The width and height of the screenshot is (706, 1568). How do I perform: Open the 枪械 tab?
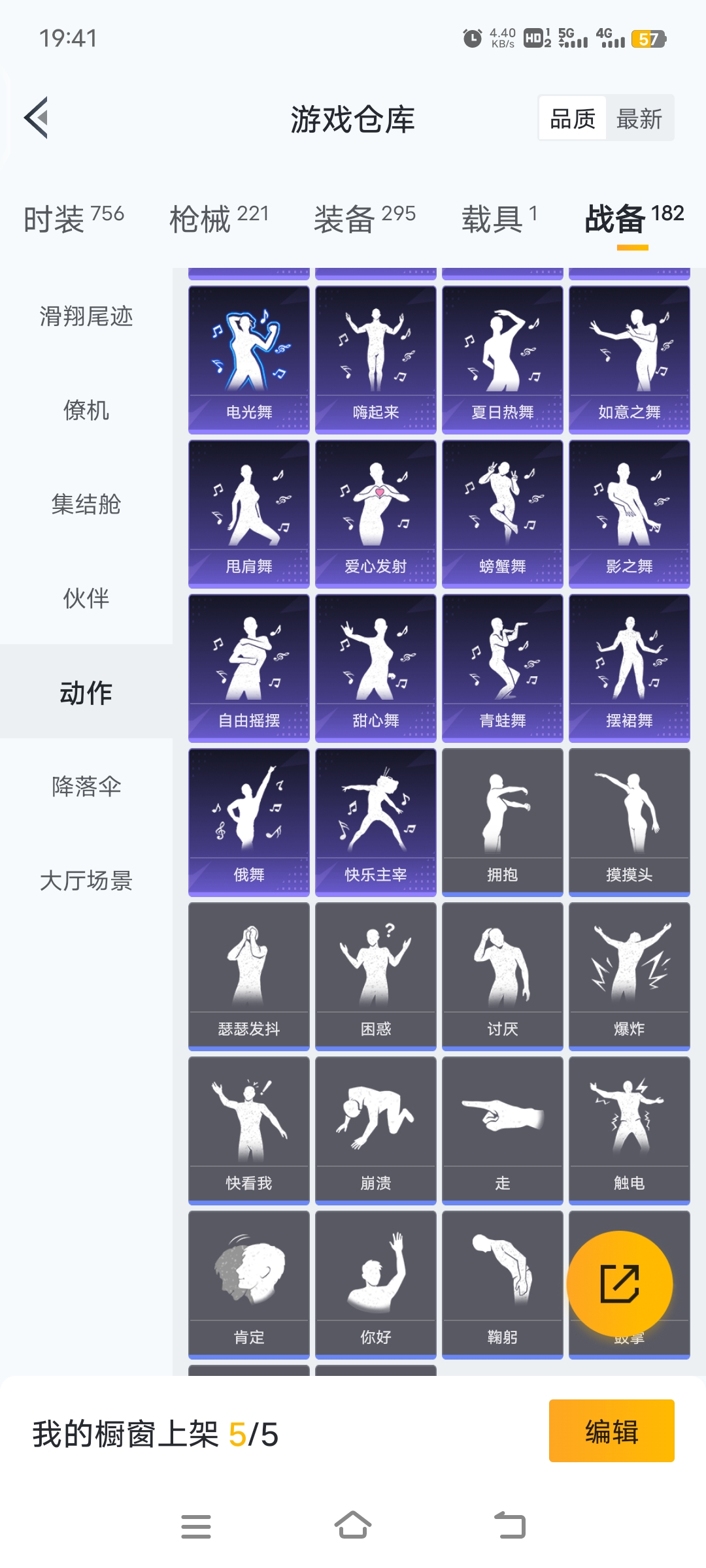pos(219,218)
